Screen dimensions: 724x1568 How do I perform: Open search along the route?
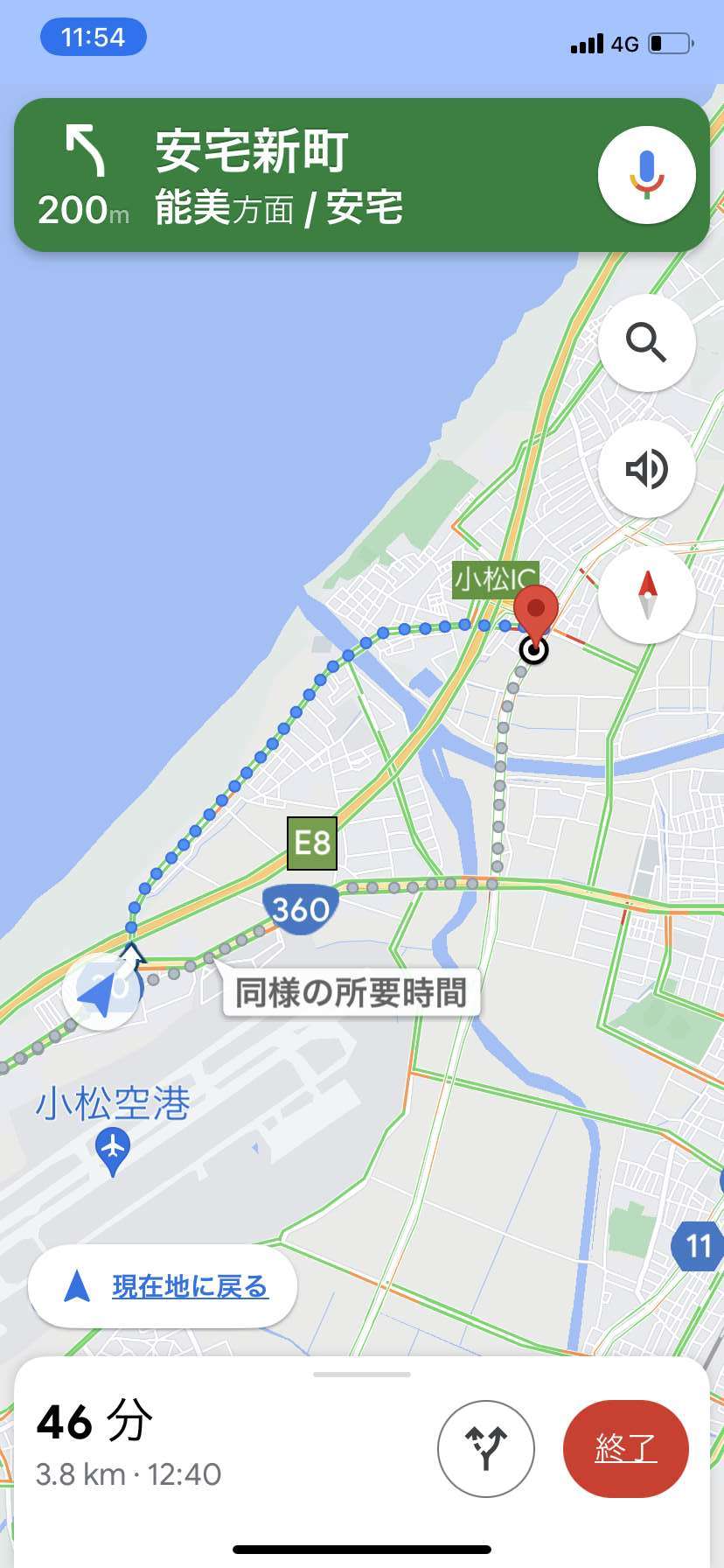click(x=646, y=342)
